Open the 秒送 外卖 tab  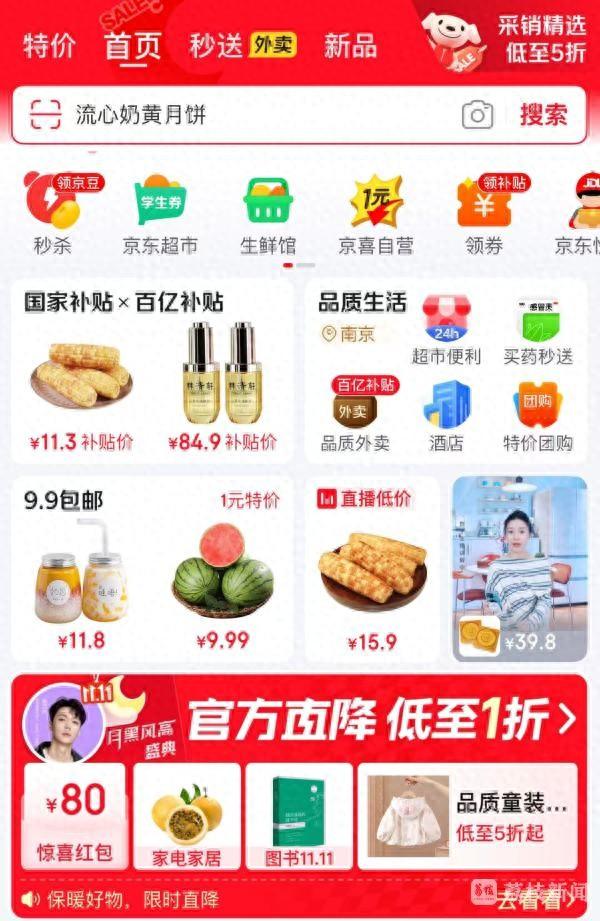pyautogui.click(x=243, y=46)
